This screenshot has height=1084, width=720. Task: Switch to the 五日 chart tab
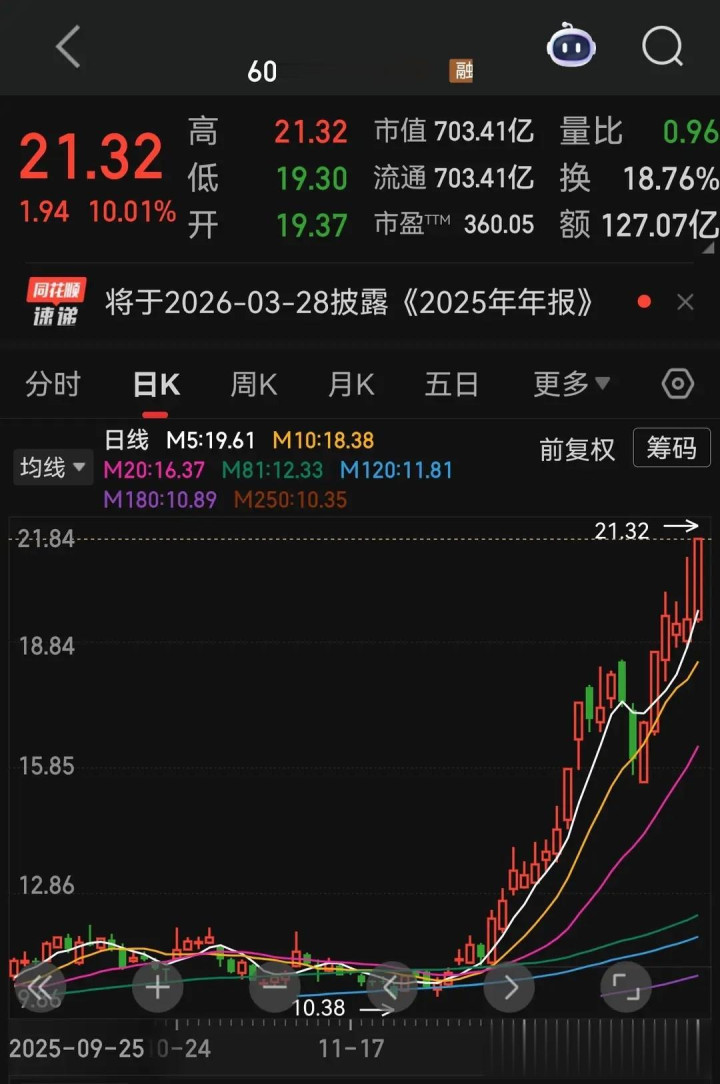click(451, 385)
